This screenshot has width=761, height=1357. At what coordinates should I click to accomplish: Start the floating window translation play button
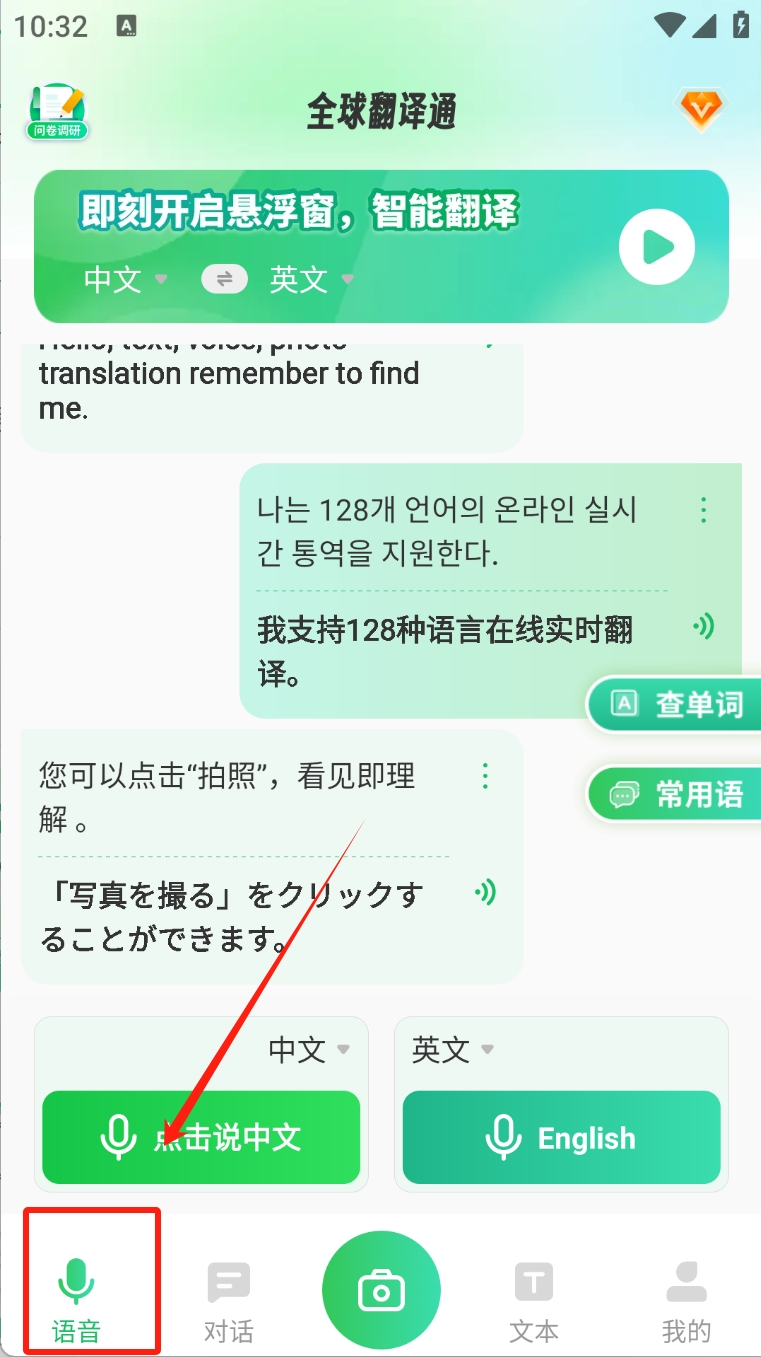[656, 246]
